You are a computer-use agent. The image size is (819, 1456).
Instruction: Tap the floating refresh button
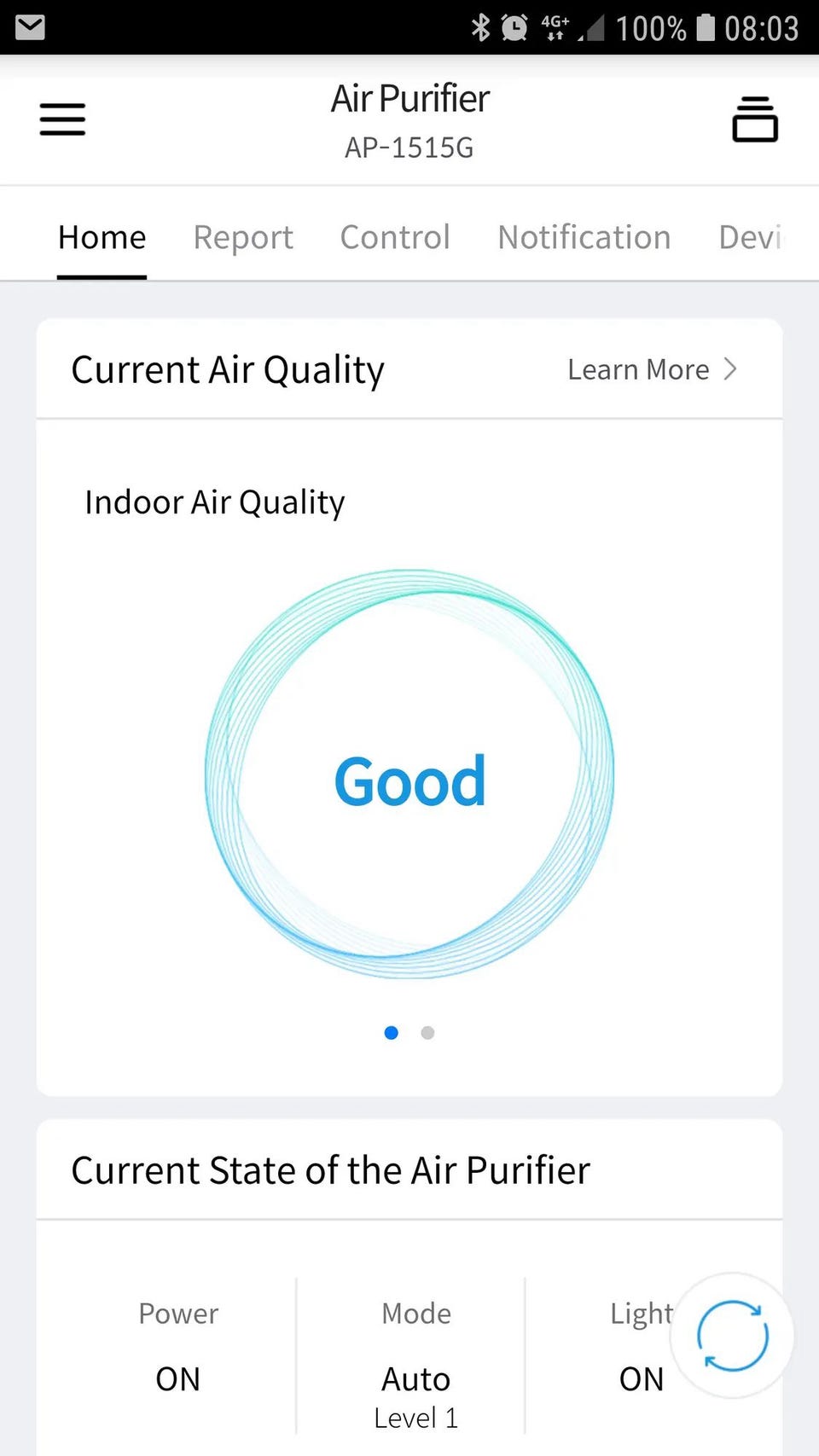tap(733, 1336)
